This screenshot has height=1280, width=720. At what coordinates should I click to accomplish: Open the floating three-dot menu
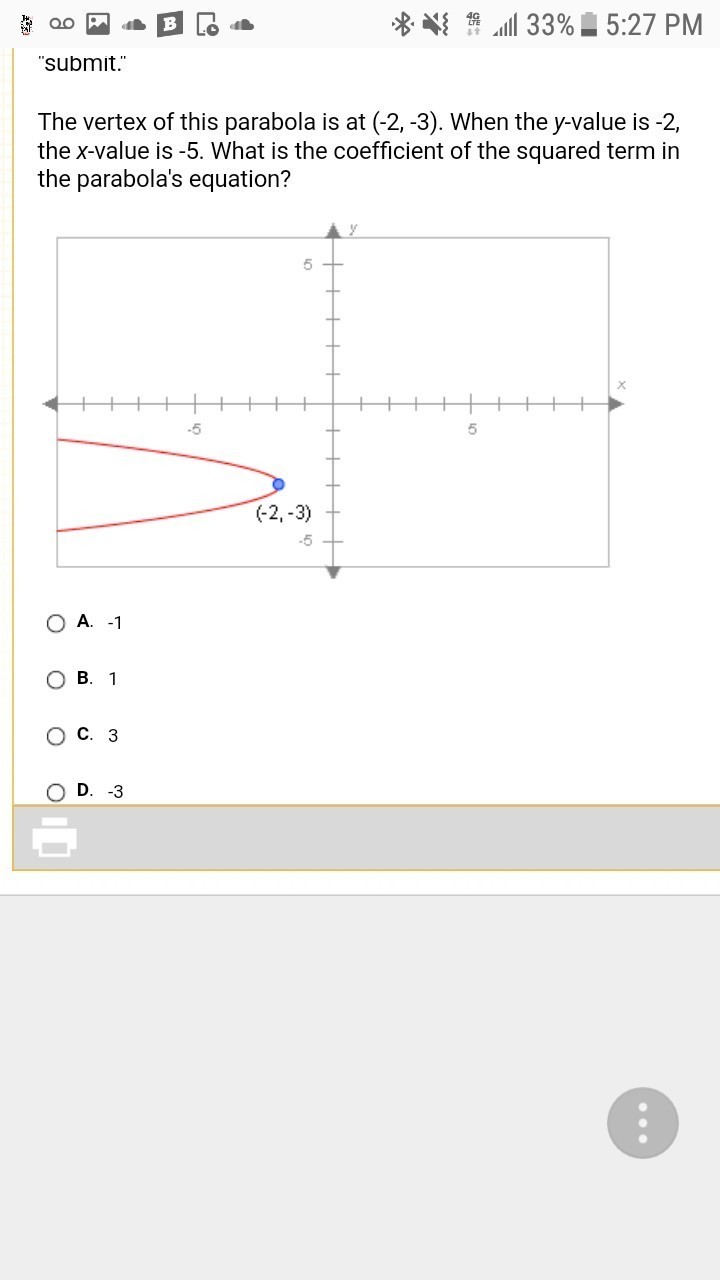[x=642, y=1123]
